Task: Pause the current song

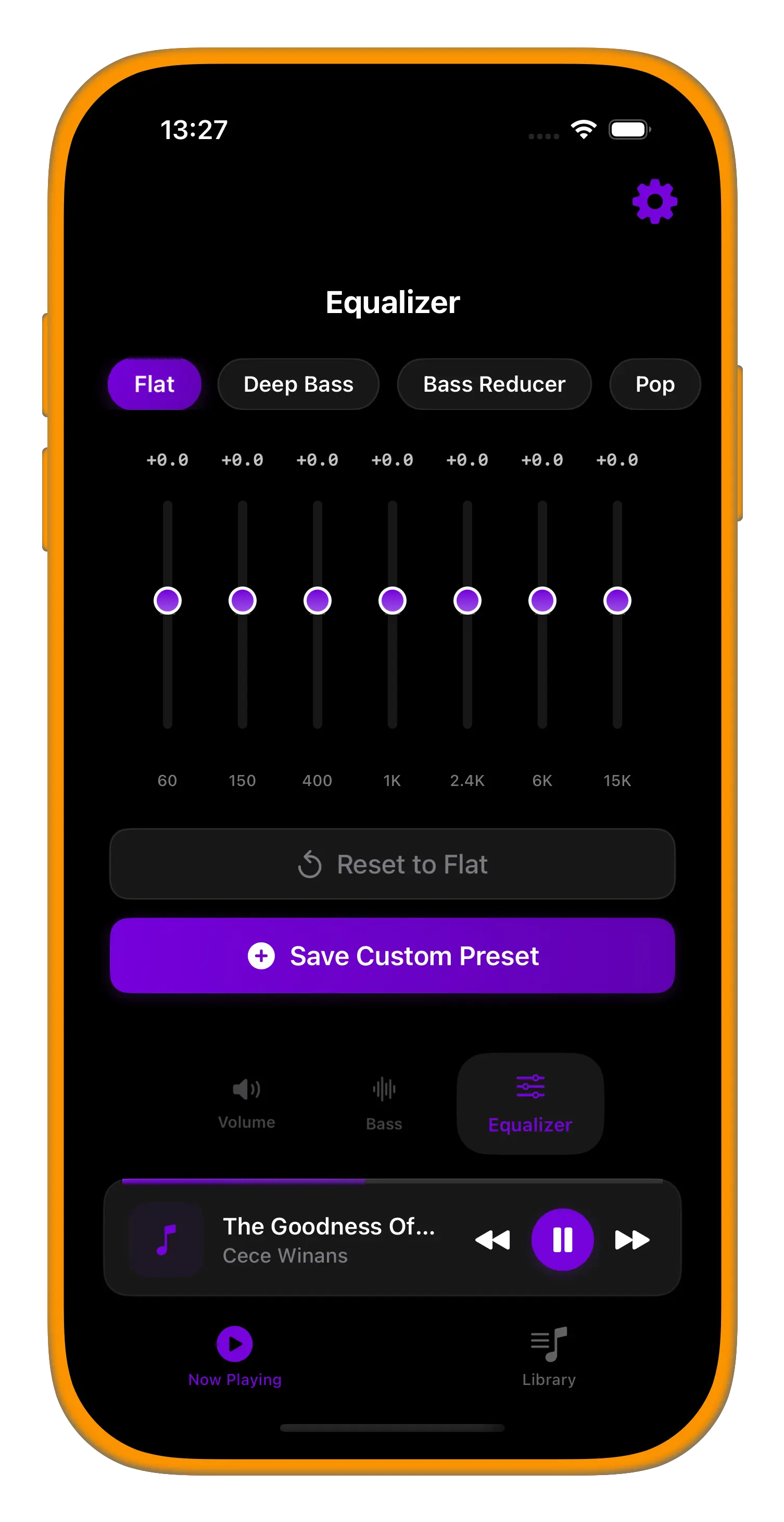Action: [562, 1240]
